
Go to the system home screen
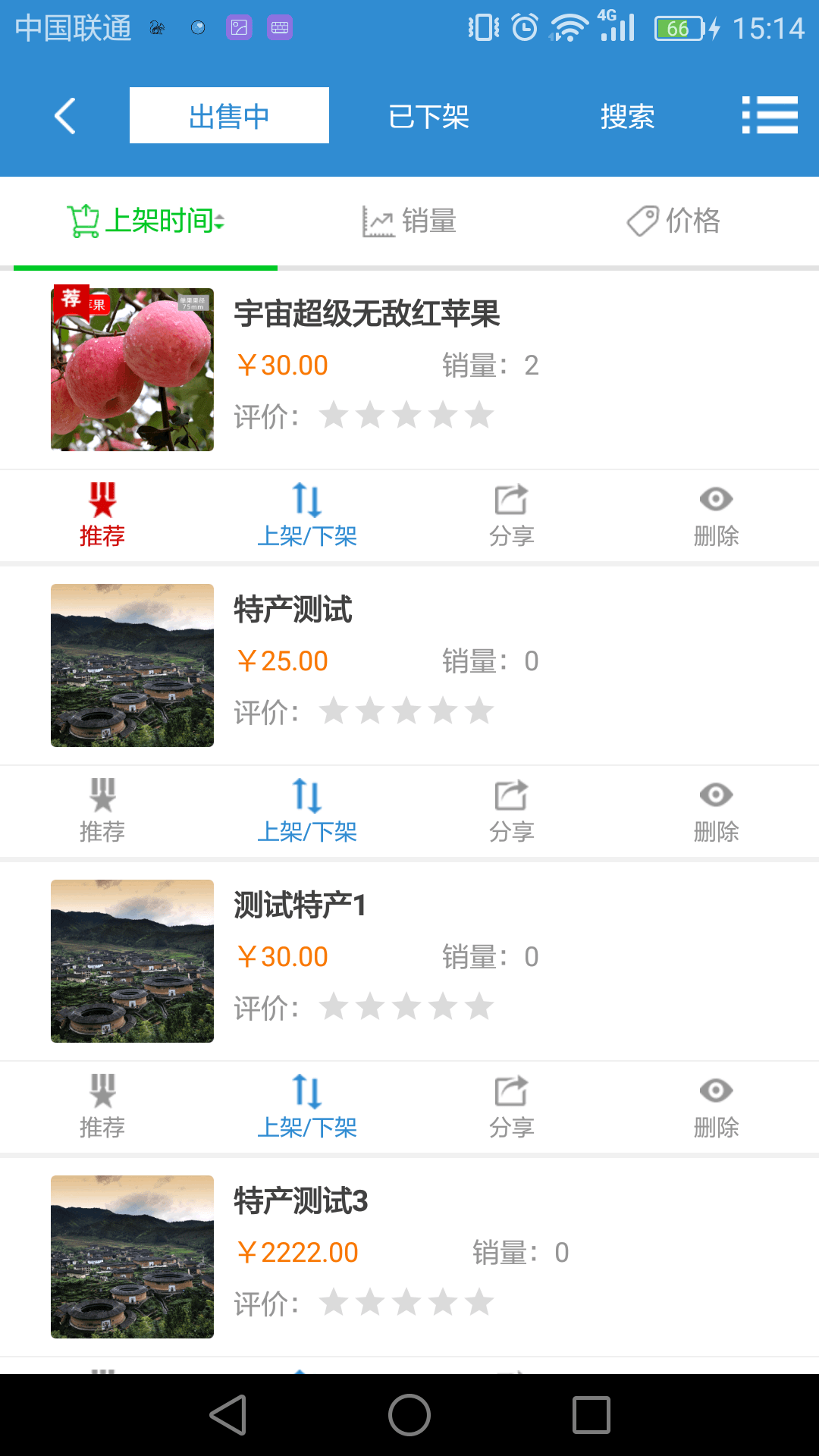tap(409, 1415)
